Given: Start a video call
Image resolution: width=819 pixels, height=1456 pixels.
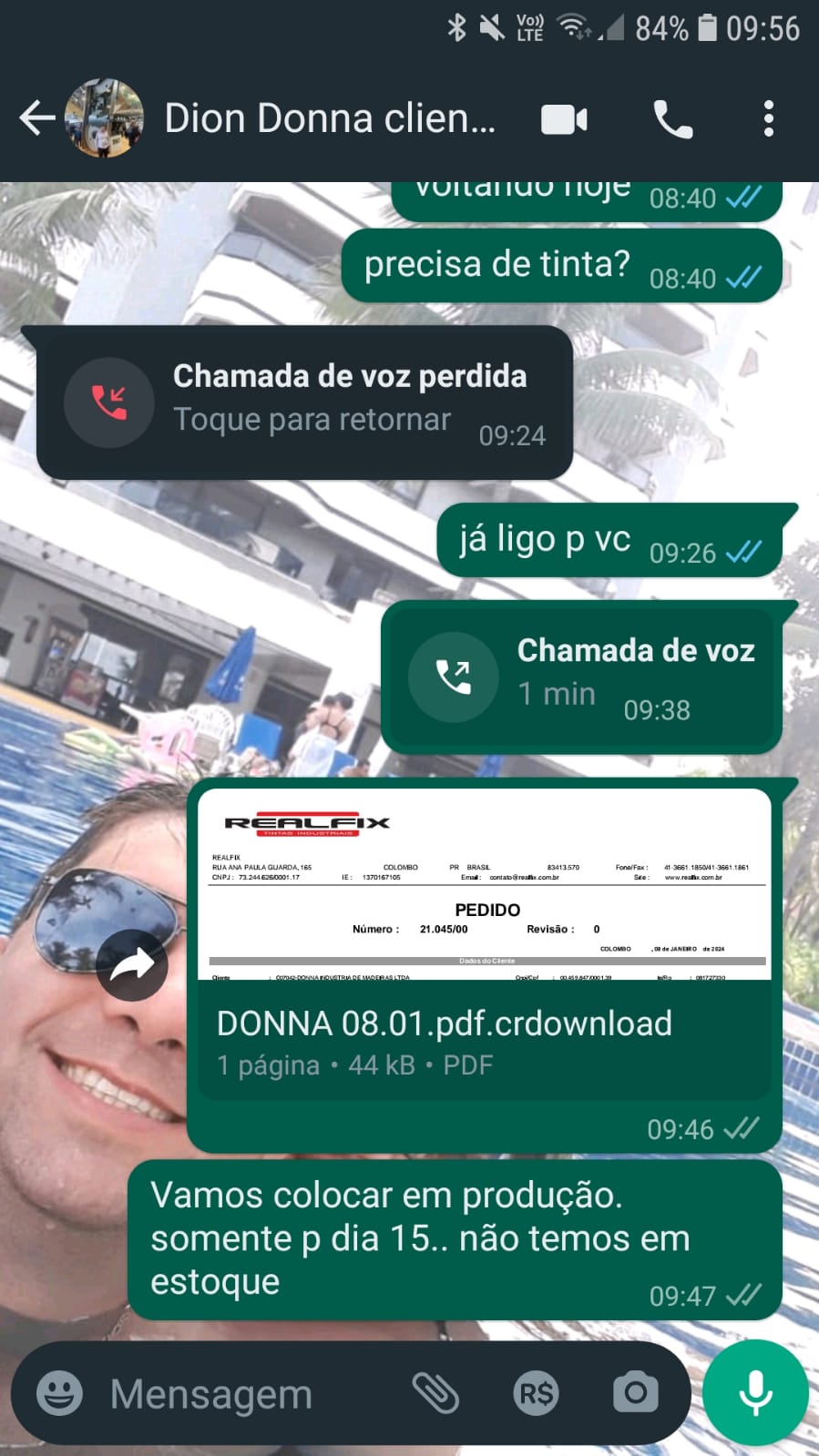Looking at the screenshot, I should (x=564, y=119).
